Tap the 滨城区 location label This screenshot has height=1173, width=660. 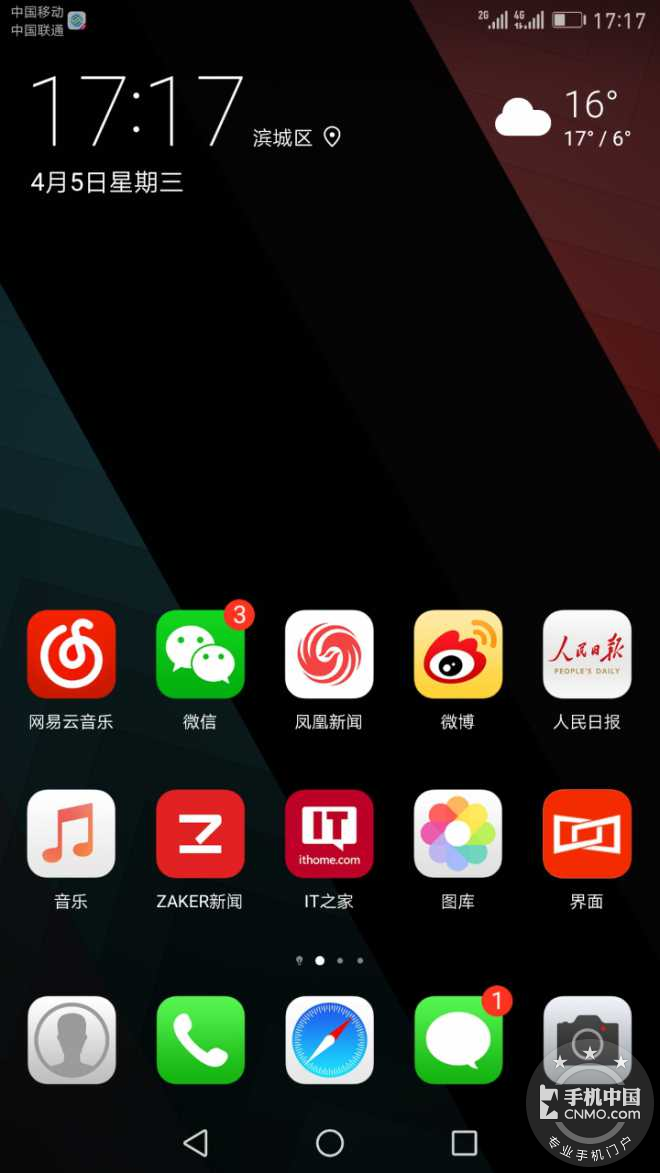(x=283, y=138)
